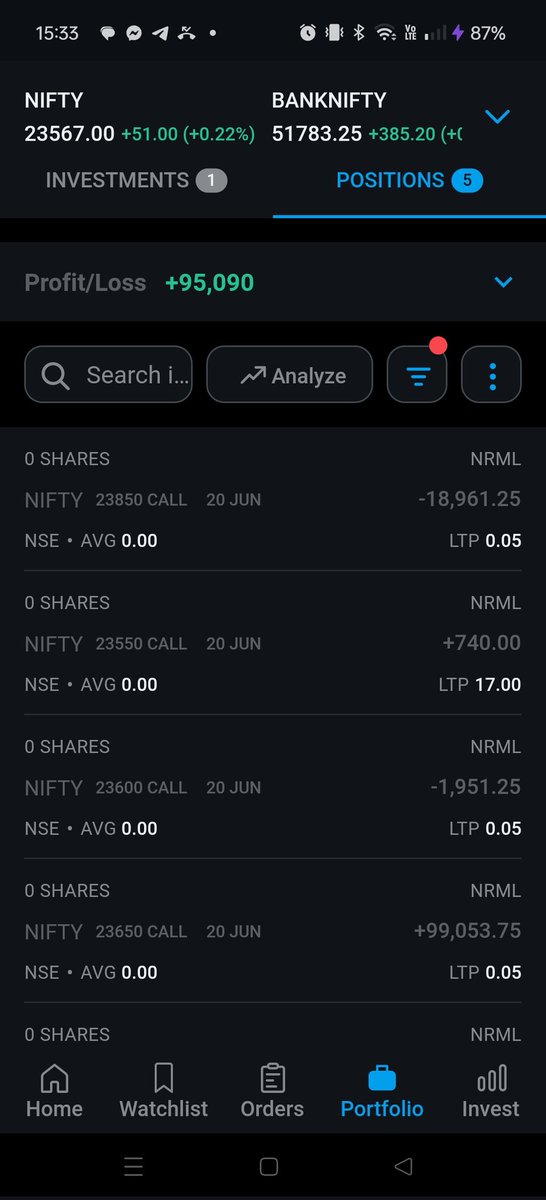Expand the Profit/Loss details chevron
546x1200 pixels.
click(x=503, y=283)
